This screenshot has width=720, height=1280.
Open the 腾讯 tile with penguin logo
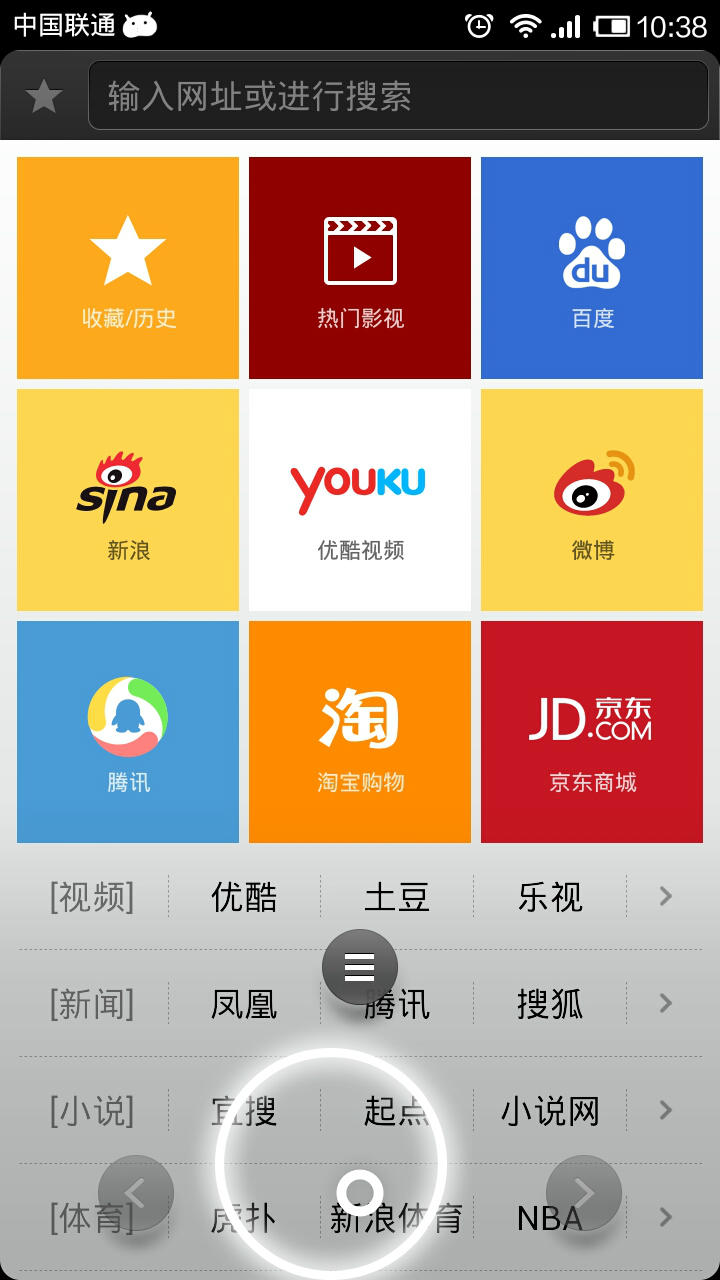pyautogui.click(x=128, y=732)
